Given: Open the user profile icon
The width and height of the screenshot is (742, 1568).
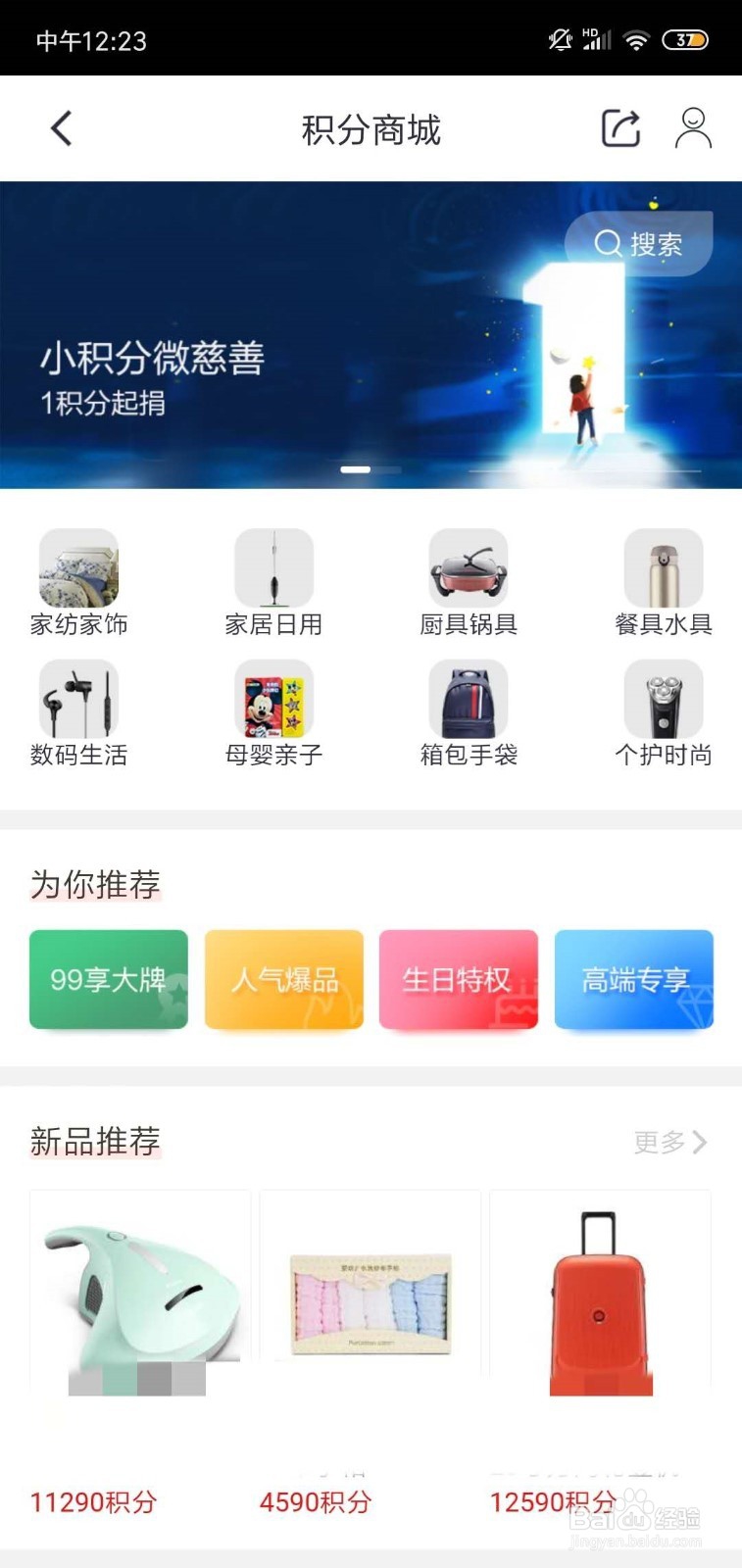Looking at the screenshot, I should click(693, 128).
